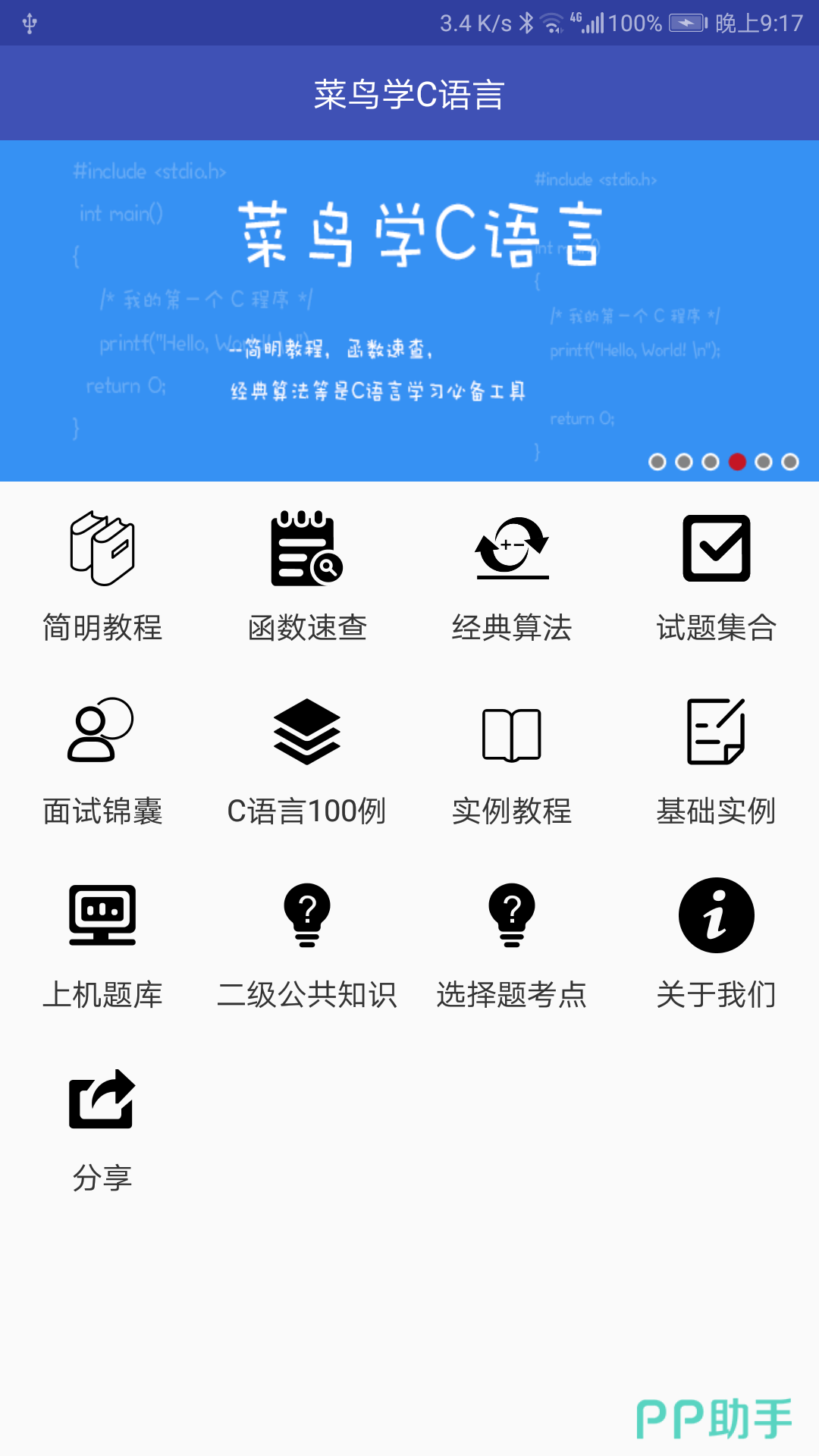
Task: View 选择题考点 exam points
Action: (x=512, y=943)
